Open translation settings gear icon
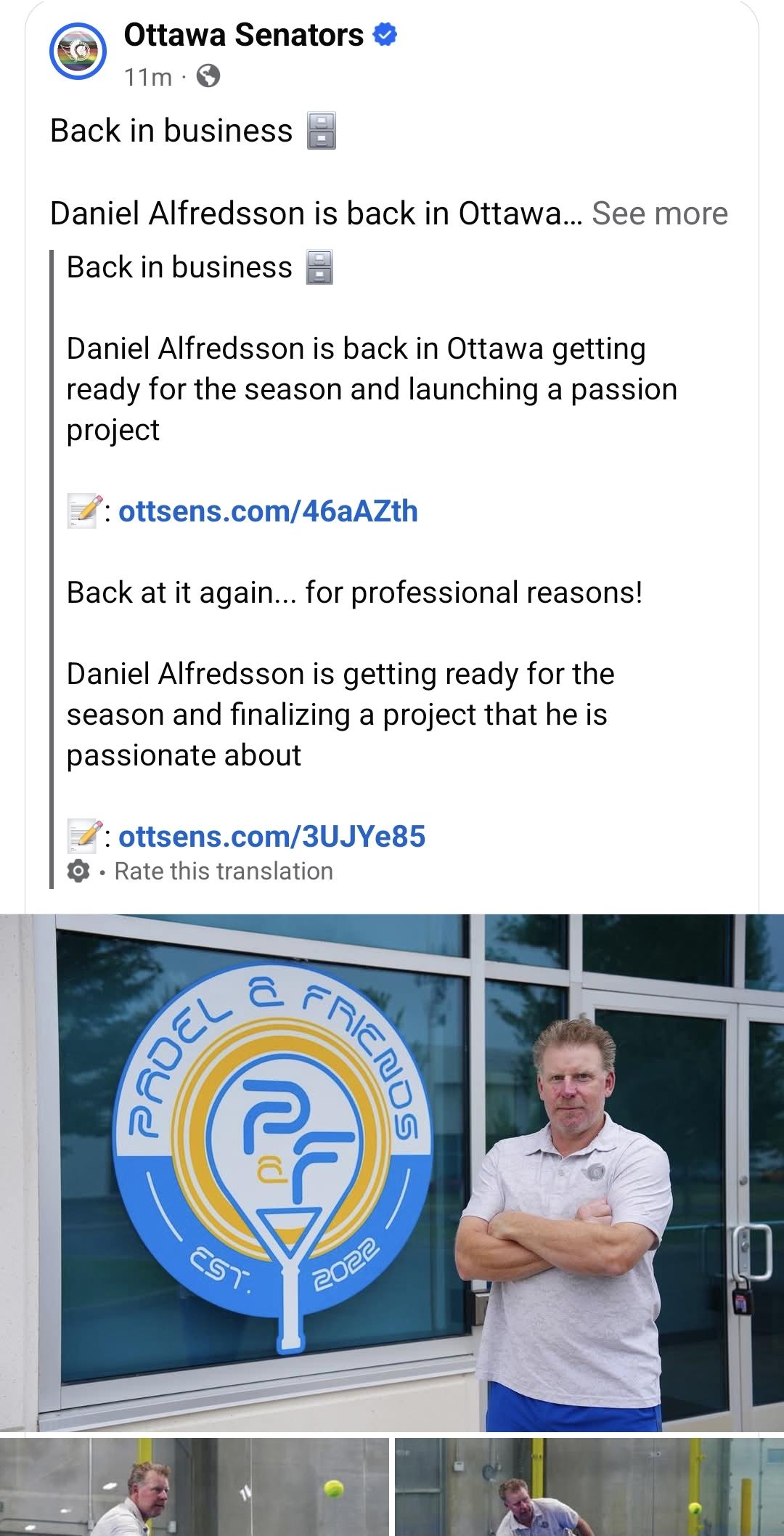The height and width of the screenshot is (1536, 784). coord(78,871)
